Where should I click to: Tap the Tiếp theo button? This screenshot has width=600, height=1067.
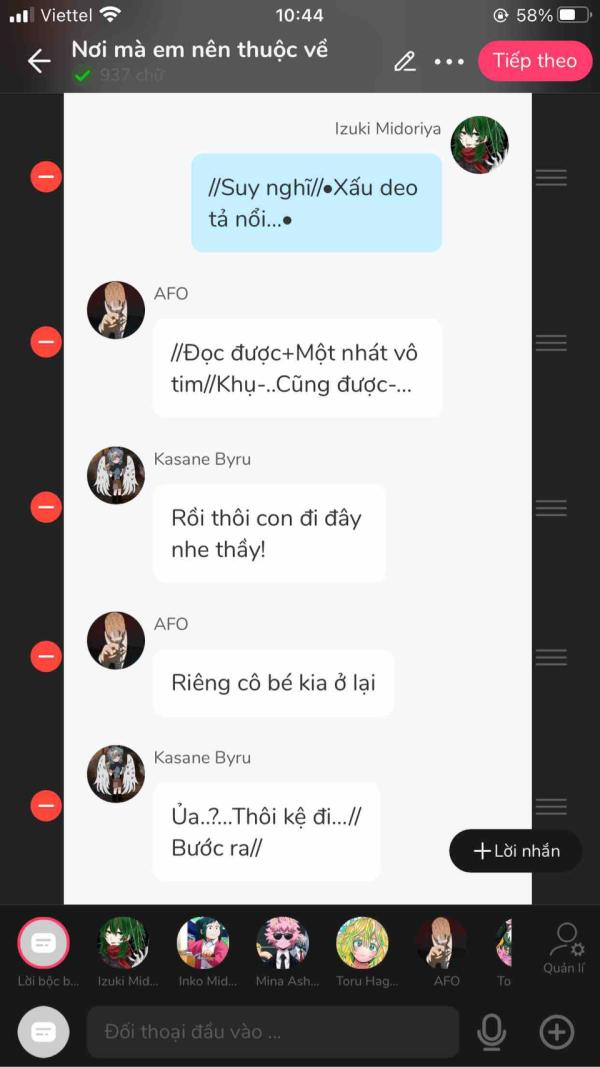(x=535, y=61)
